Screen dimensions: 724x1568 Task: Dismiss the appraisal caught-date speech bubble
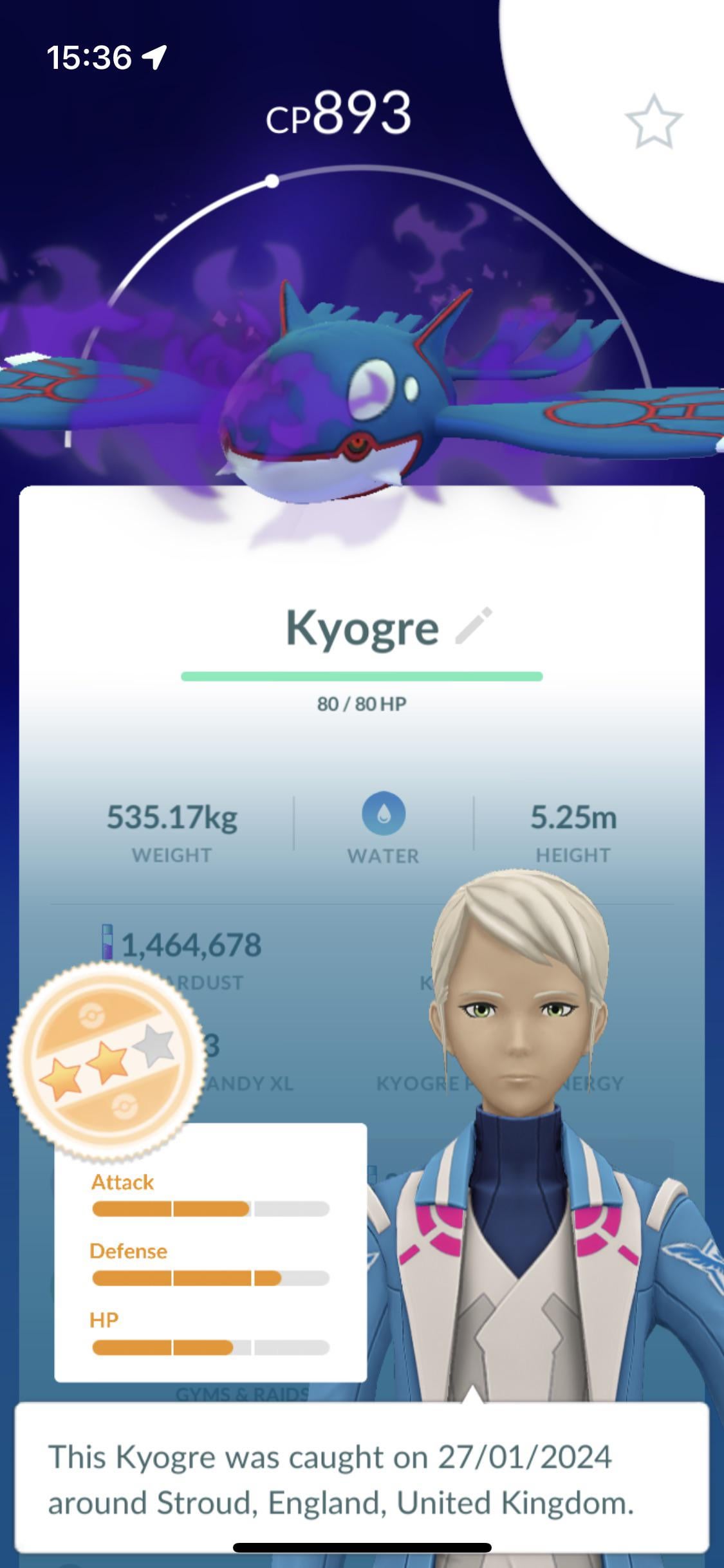coord(362,1480)
